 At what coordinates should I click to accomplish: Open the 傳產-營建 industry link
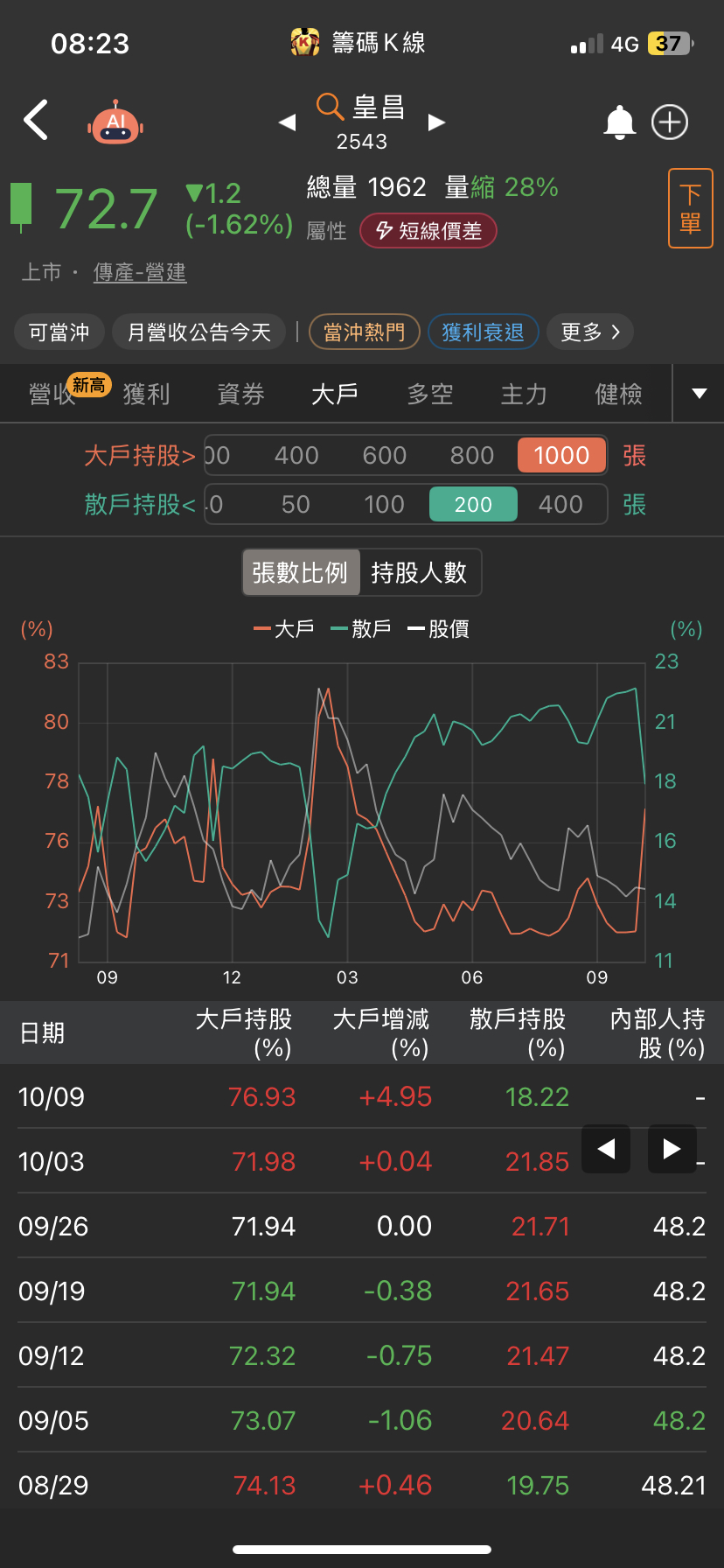pos(140,273)
